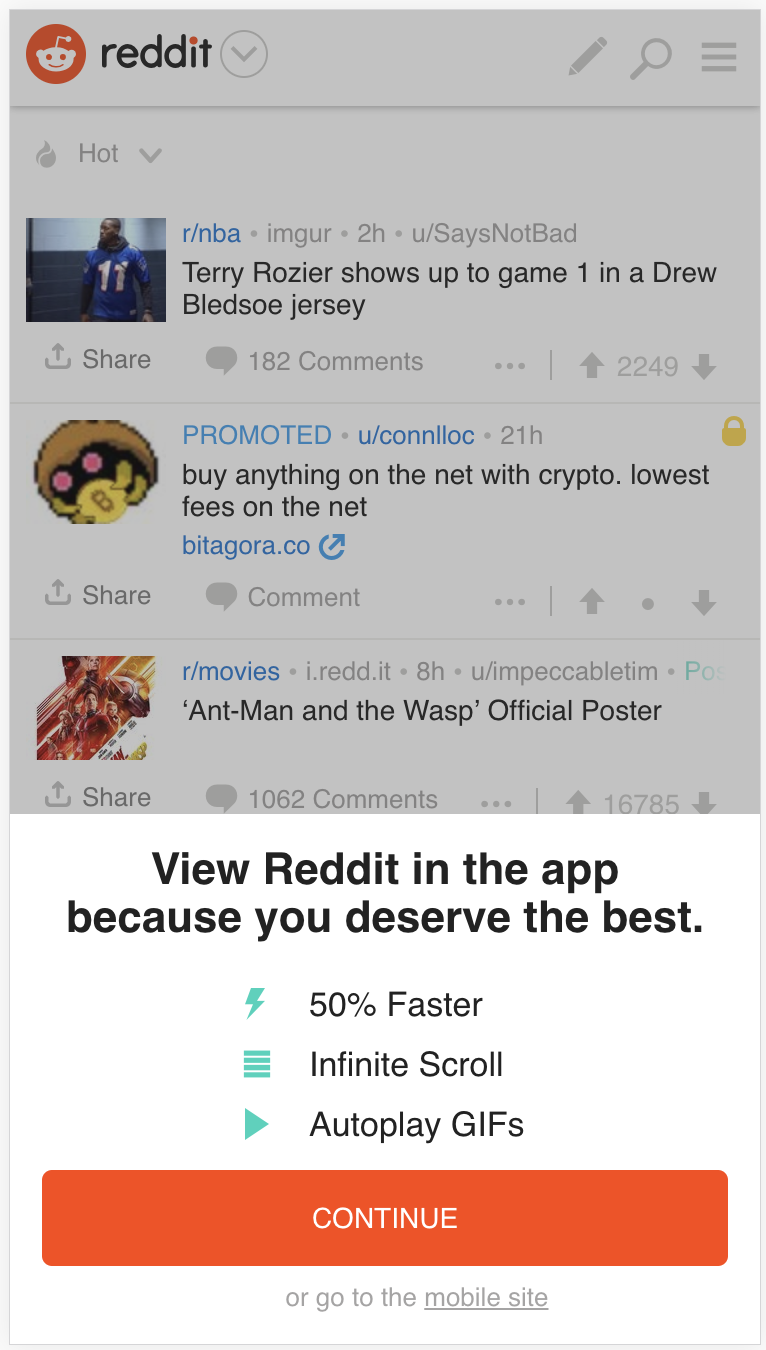Open u/connlloc profile link
Viewport: 766px width, 1350px height.
[416, 435]
